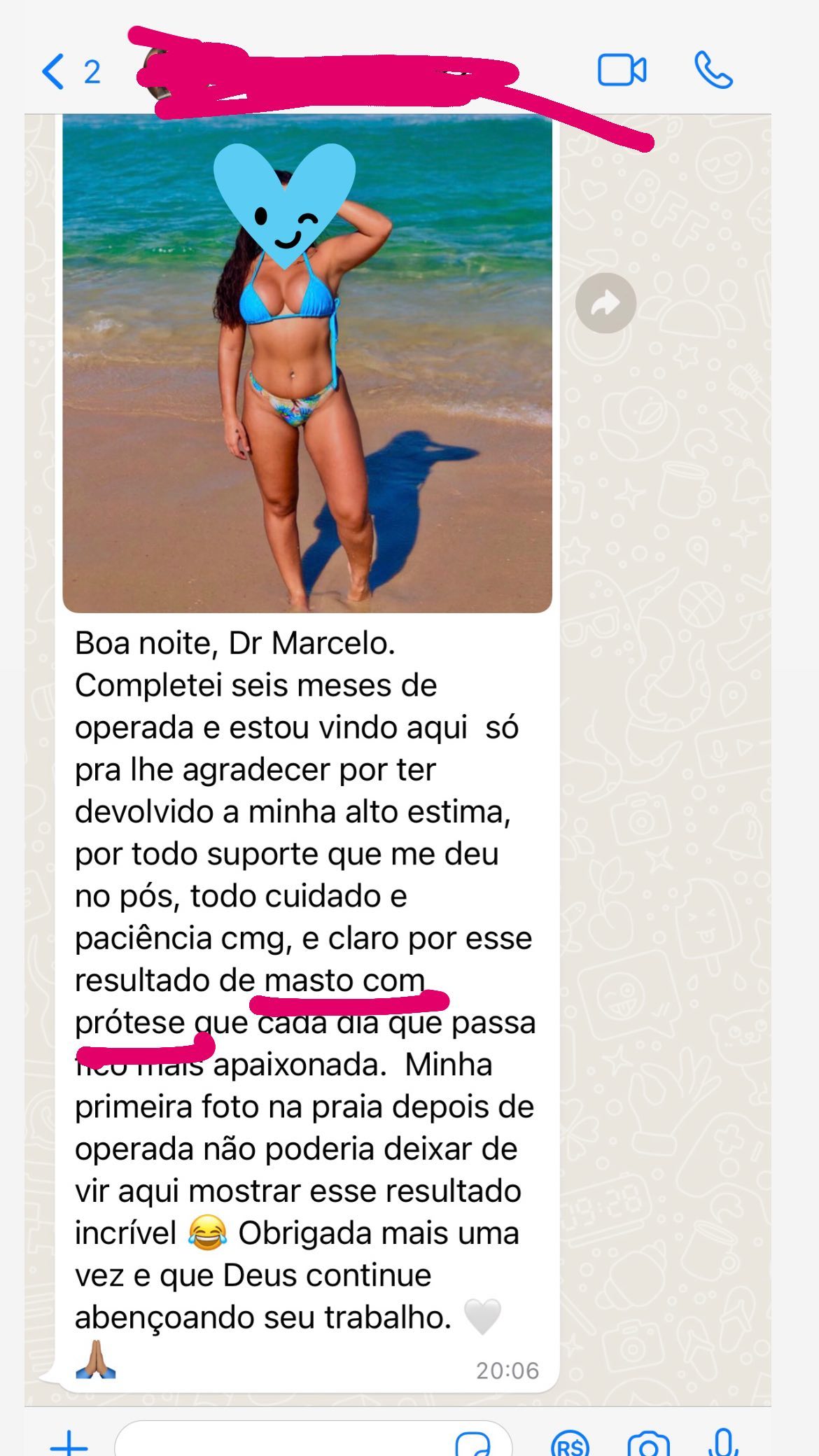Tap the microphone to record audio

[724, 1443]
